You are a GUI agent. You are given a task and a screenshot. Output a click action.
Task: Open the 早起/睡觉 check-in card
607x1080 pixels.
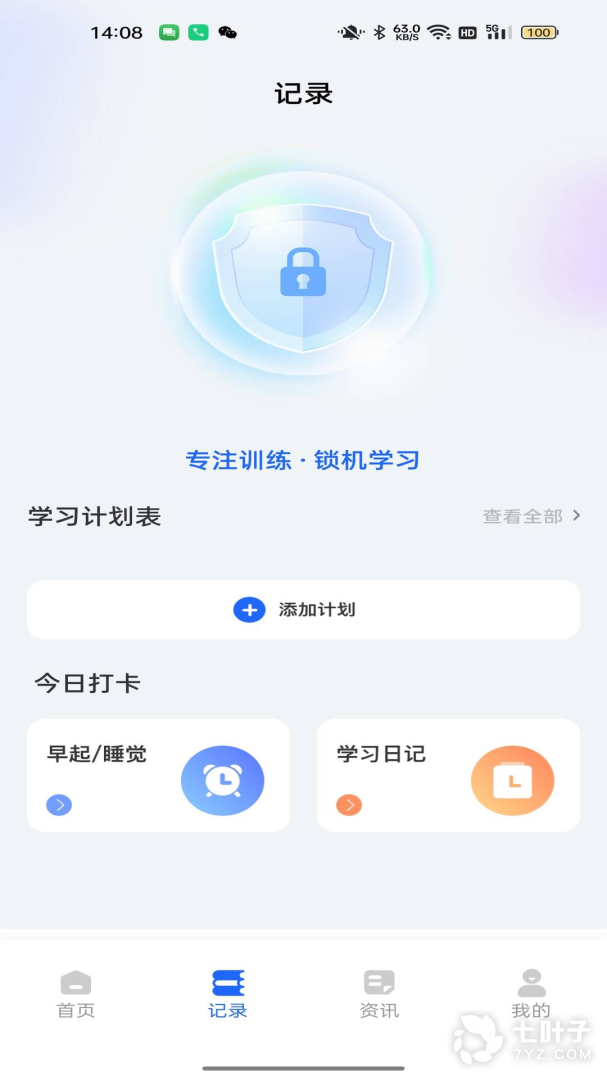158,775
